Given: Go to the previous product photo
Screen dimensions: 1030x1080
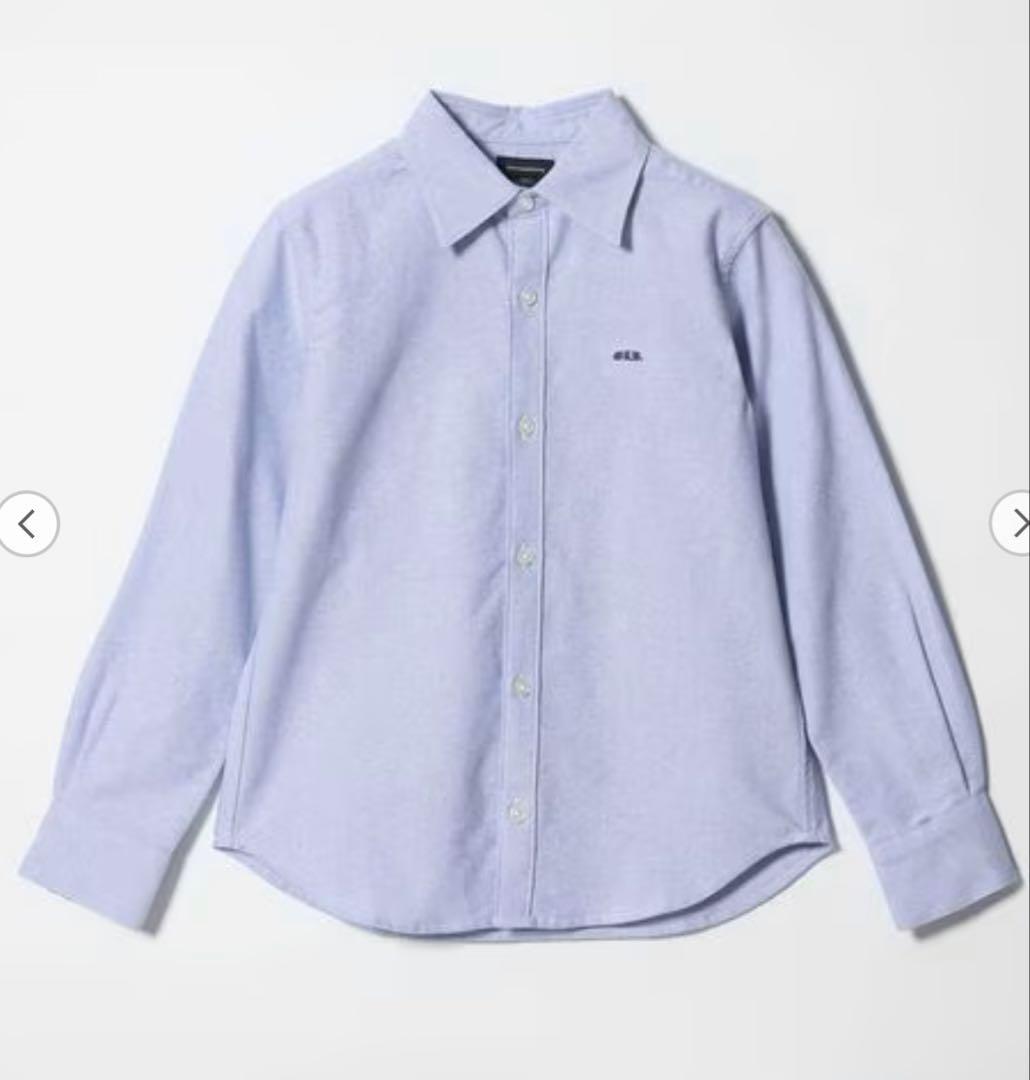Looking at the screenshot, I should point(28,523).
